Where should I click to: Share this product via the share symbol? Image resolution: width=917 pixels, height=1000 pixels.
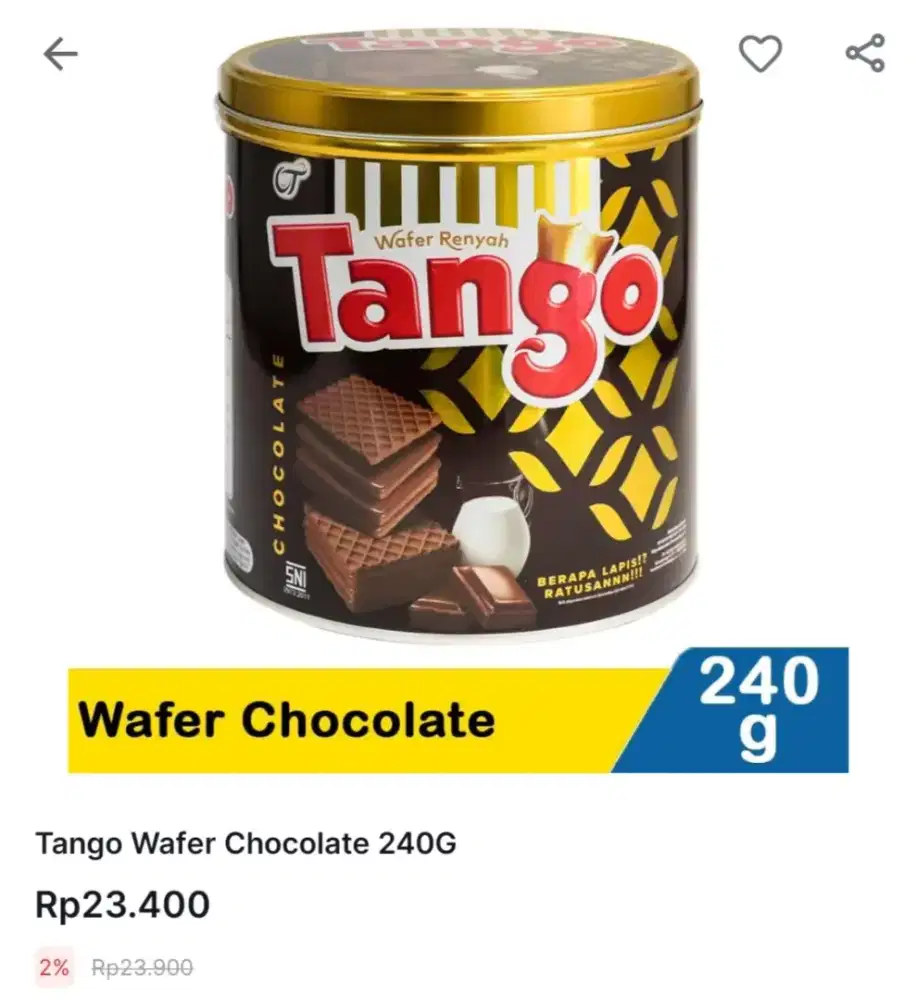(861, 55)
